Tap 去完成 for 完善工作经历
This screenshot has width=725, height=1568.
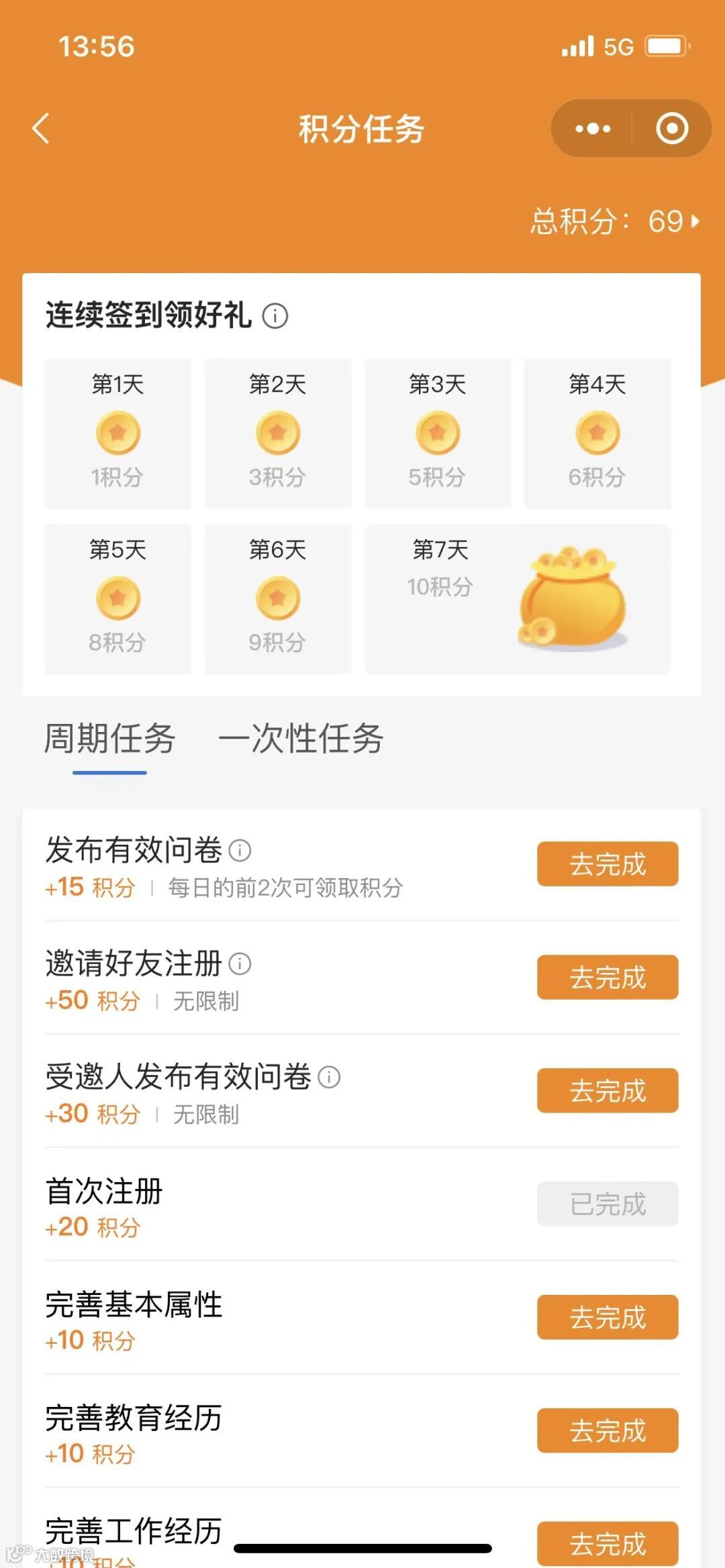click(x=607, y=1543)
